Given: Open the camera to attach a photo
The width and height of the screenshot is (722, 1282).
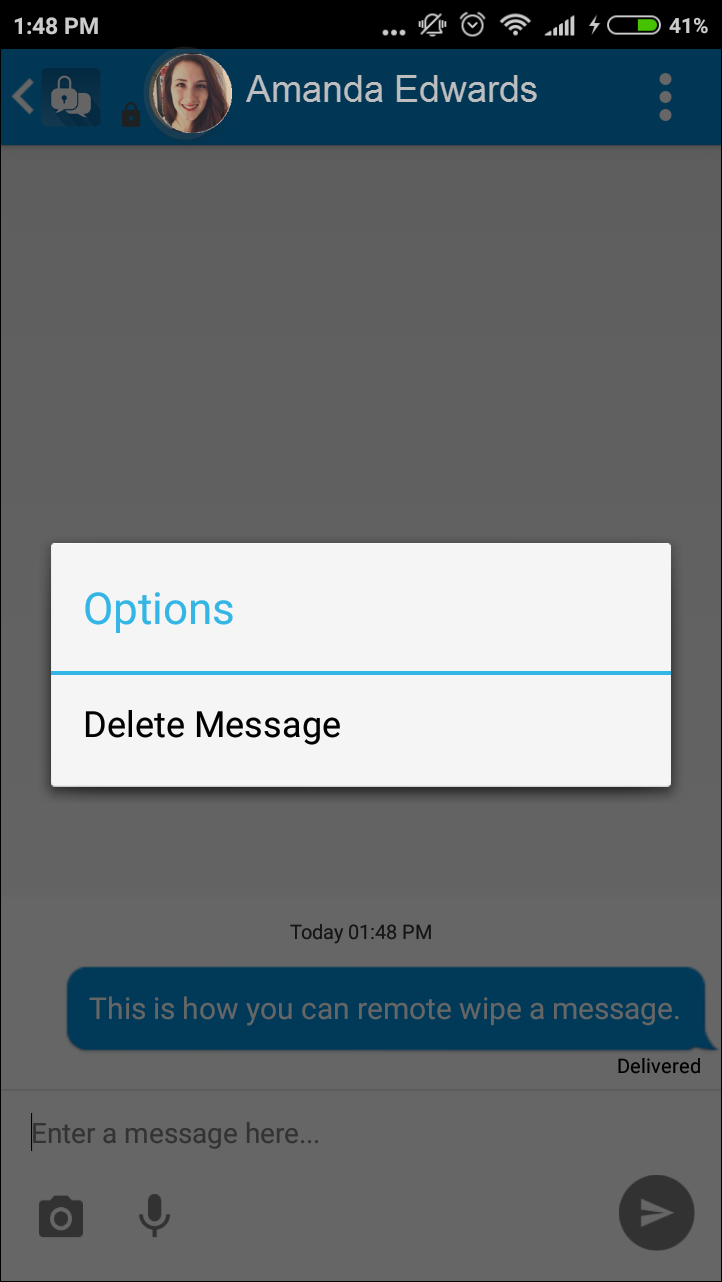Looking at the screenshot, I should pyautogui.click(x=61, y=1216).
